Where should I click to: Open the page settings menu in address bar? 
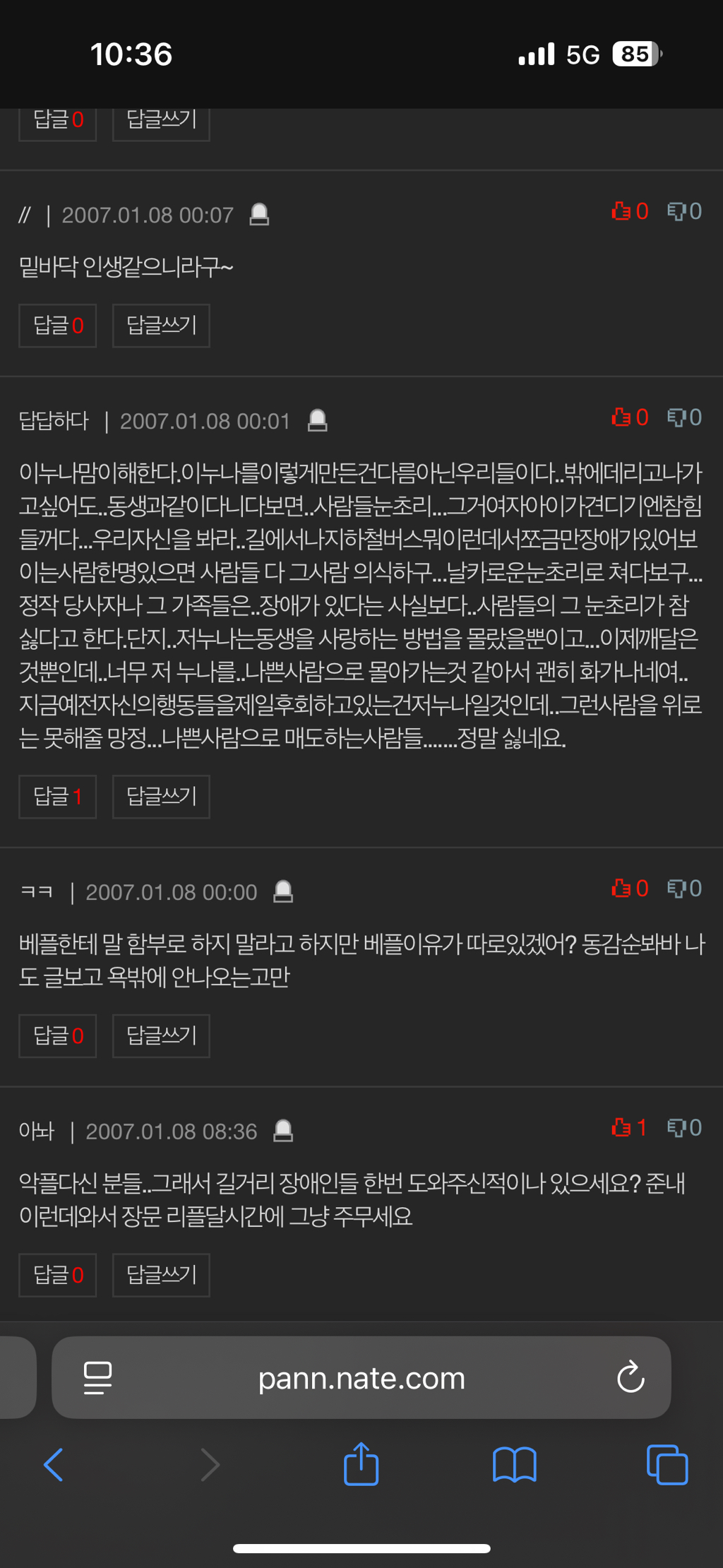[x=97, y=1378]
